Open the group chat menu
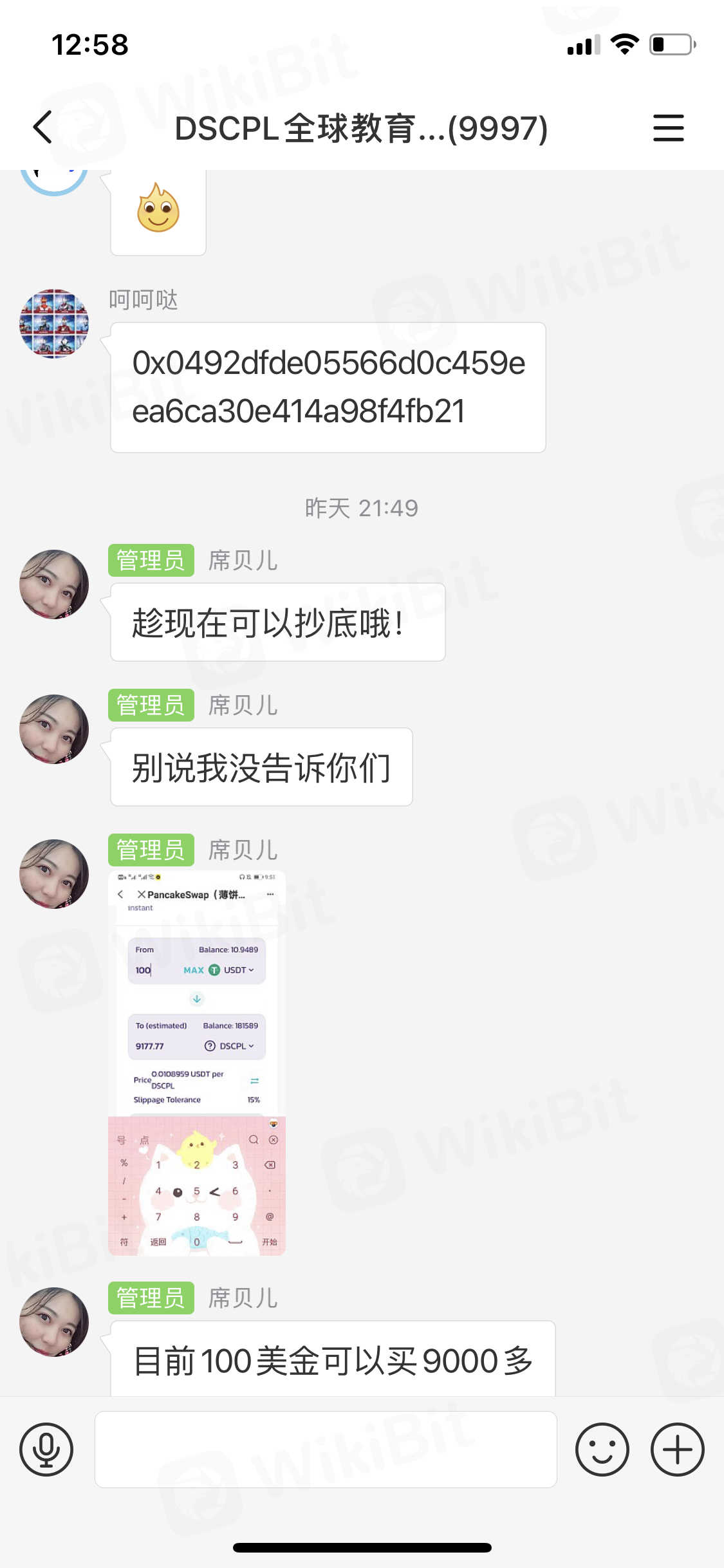Viewport: 724px width, 1568px height. tap(668, 127)
